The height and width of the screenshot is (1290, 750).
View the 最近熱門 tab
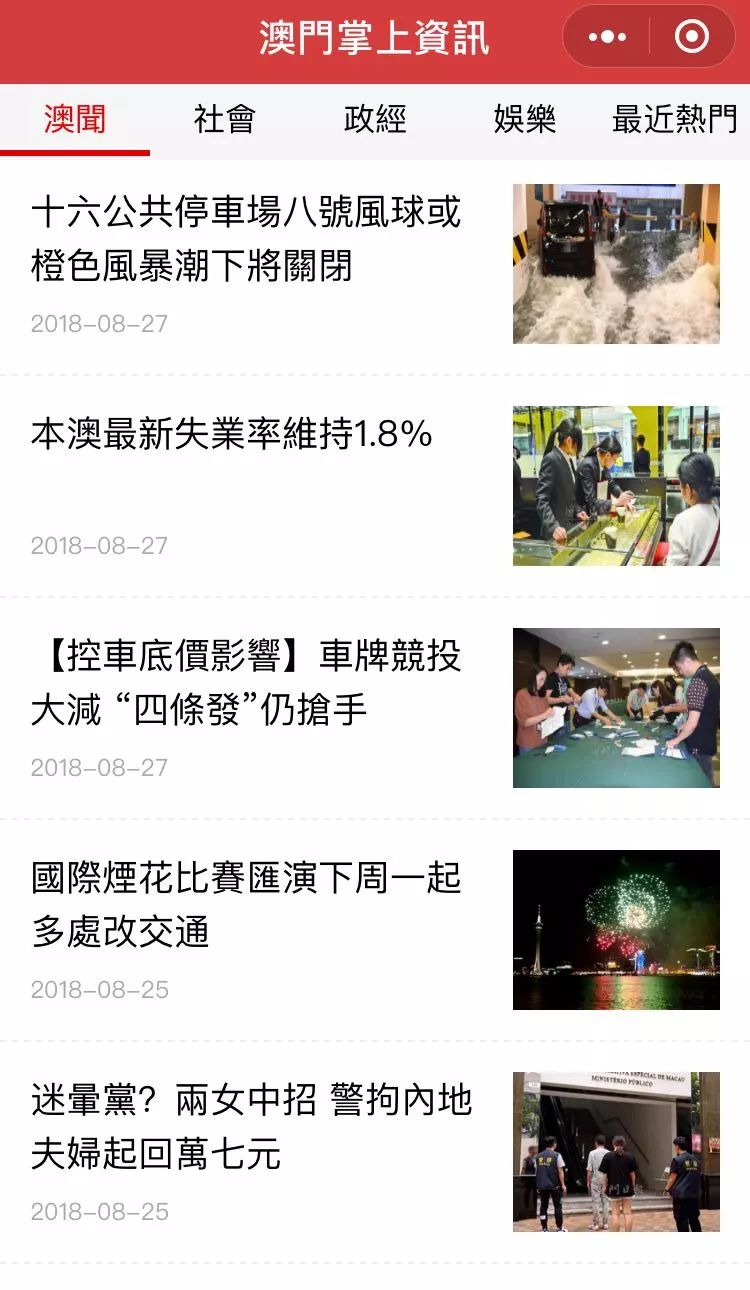675,119
